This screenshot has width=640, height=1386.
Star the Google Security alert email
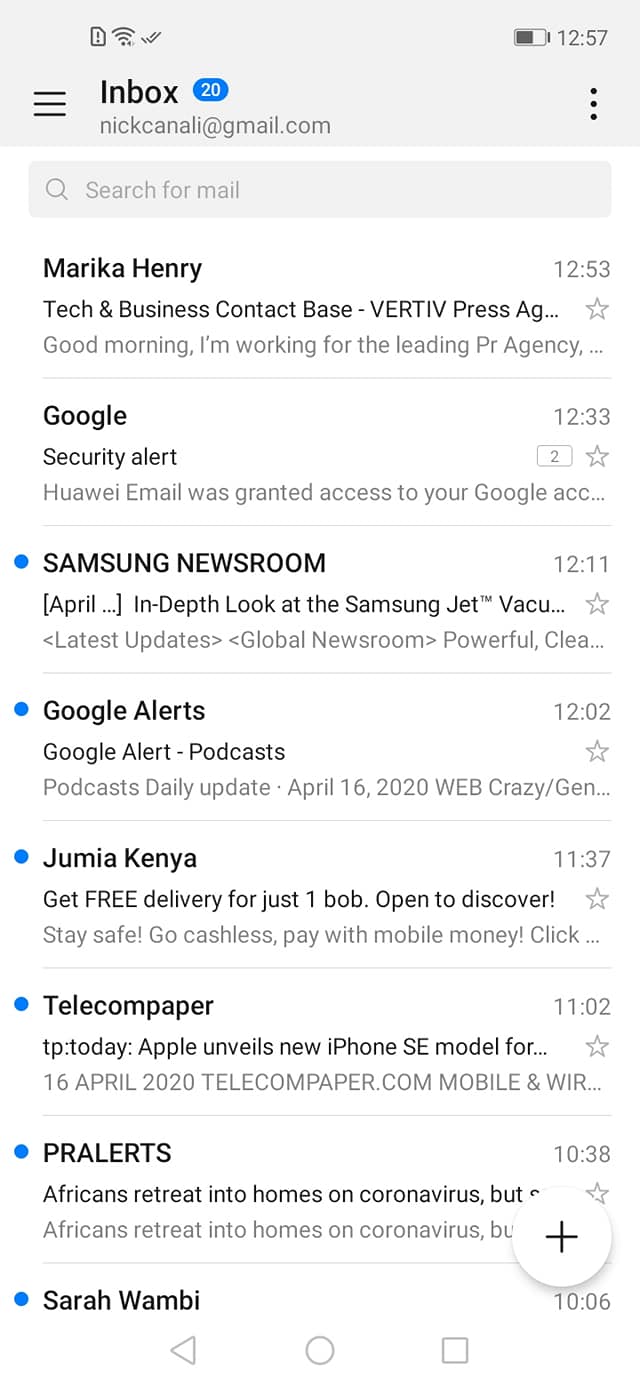coord(597,457)
